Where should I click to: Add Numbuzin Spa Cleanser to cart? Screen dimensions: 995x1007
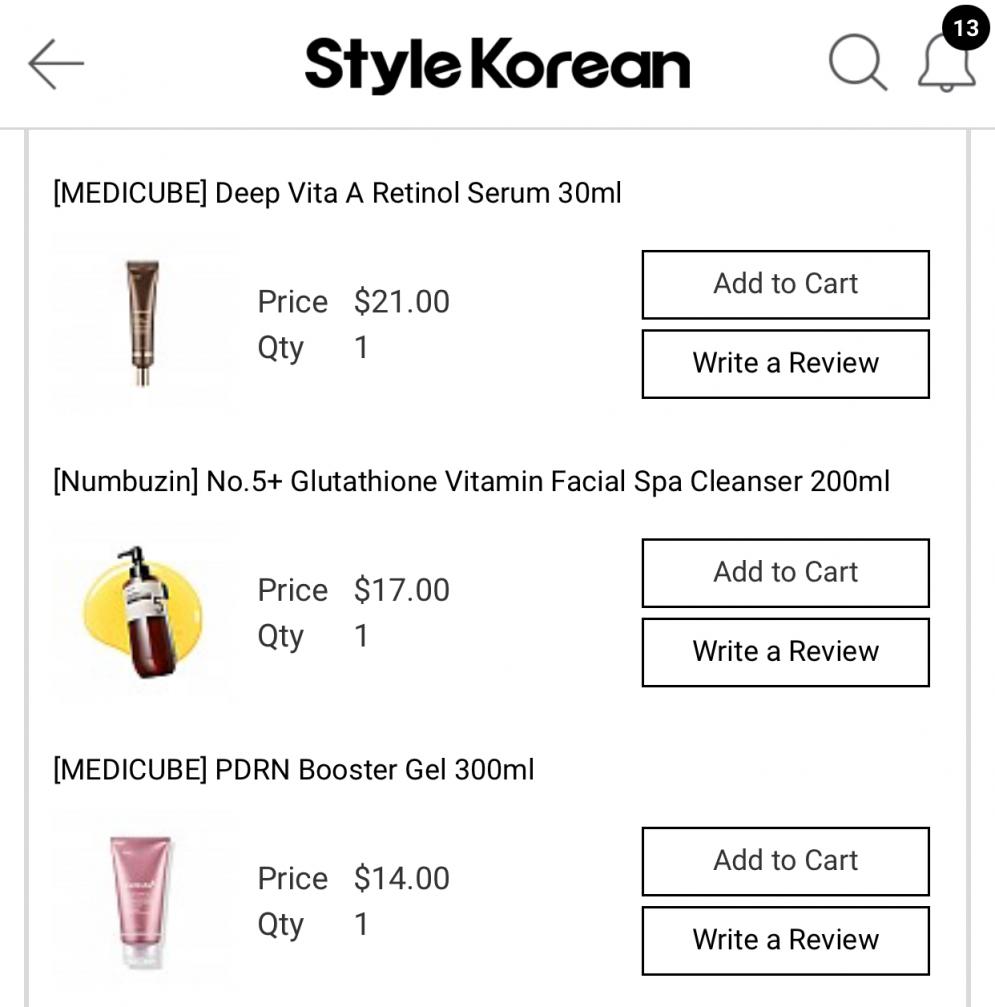[x=785, y=573]
